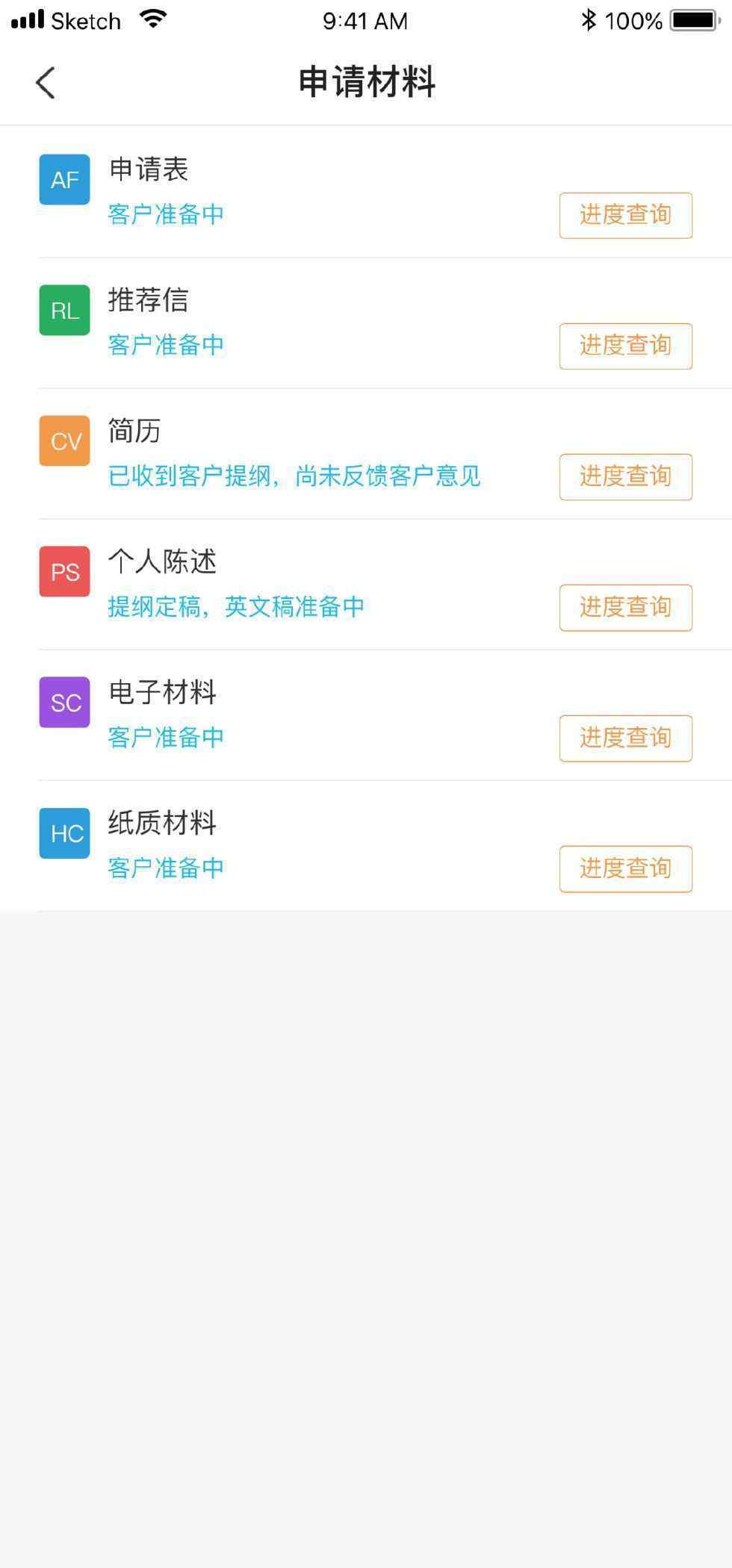Viewport: 732px width, 1568px height.
Task: Go back using the top-left arrow
Action: [x=46, y=82]
